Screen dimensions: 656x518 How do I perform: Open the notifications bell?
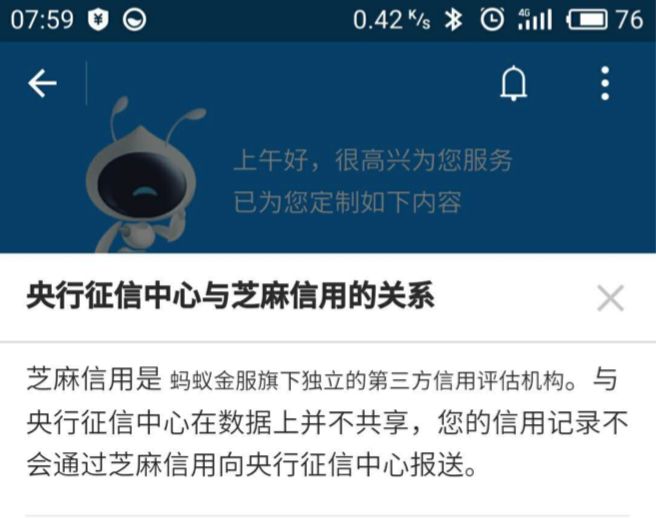513,85
